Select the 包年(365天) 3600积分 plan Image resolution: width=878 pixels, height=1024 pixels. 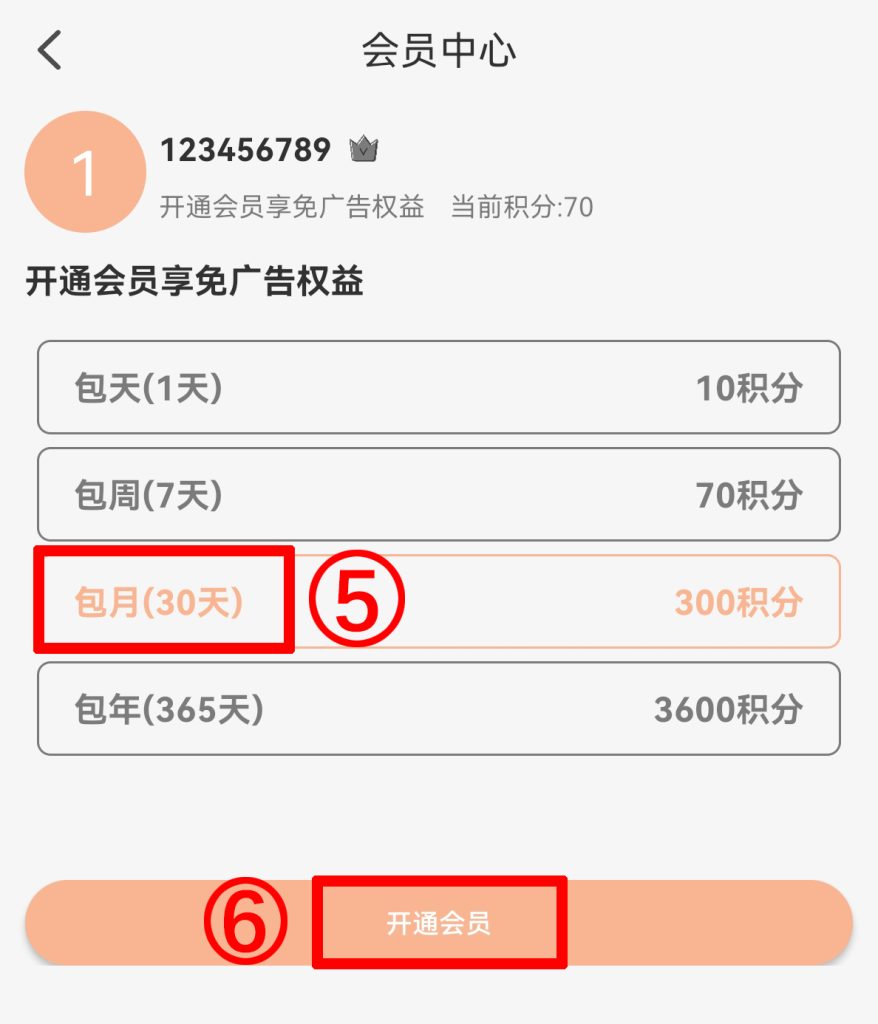(x=438, y=709)
